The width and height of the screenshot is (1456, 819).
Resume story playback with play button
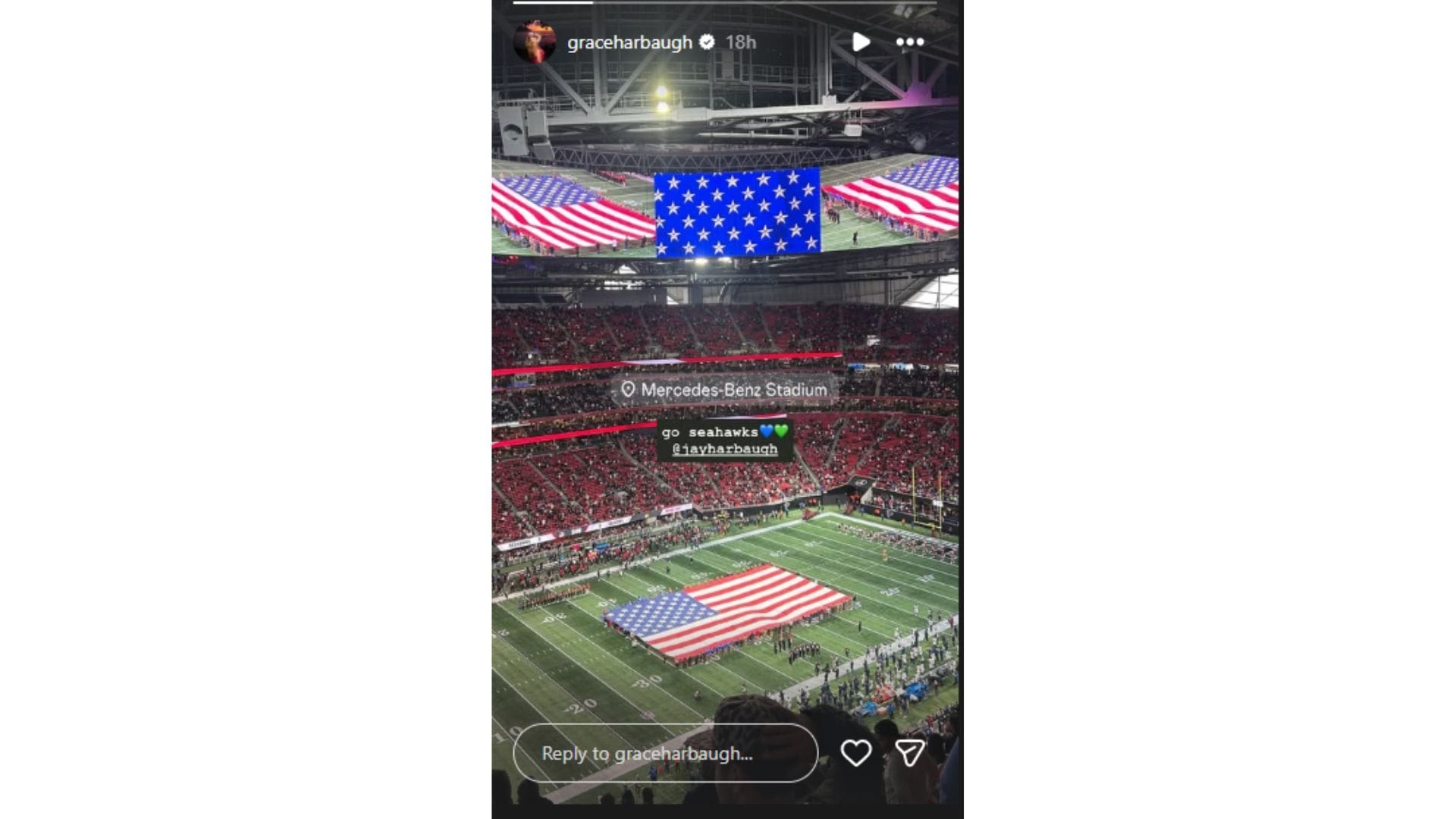pos(861,42)
